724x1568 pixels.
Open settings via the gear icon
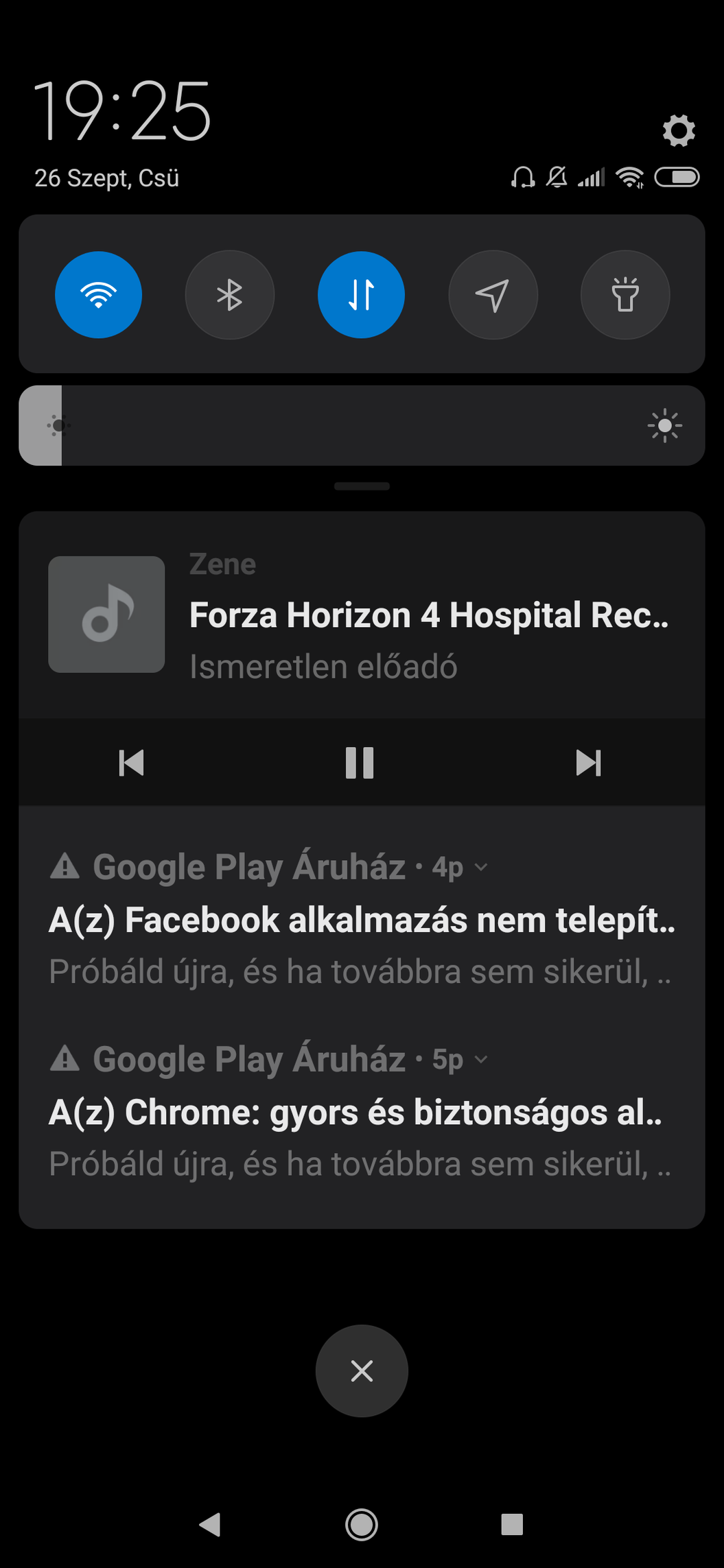(x=679, y=130)
